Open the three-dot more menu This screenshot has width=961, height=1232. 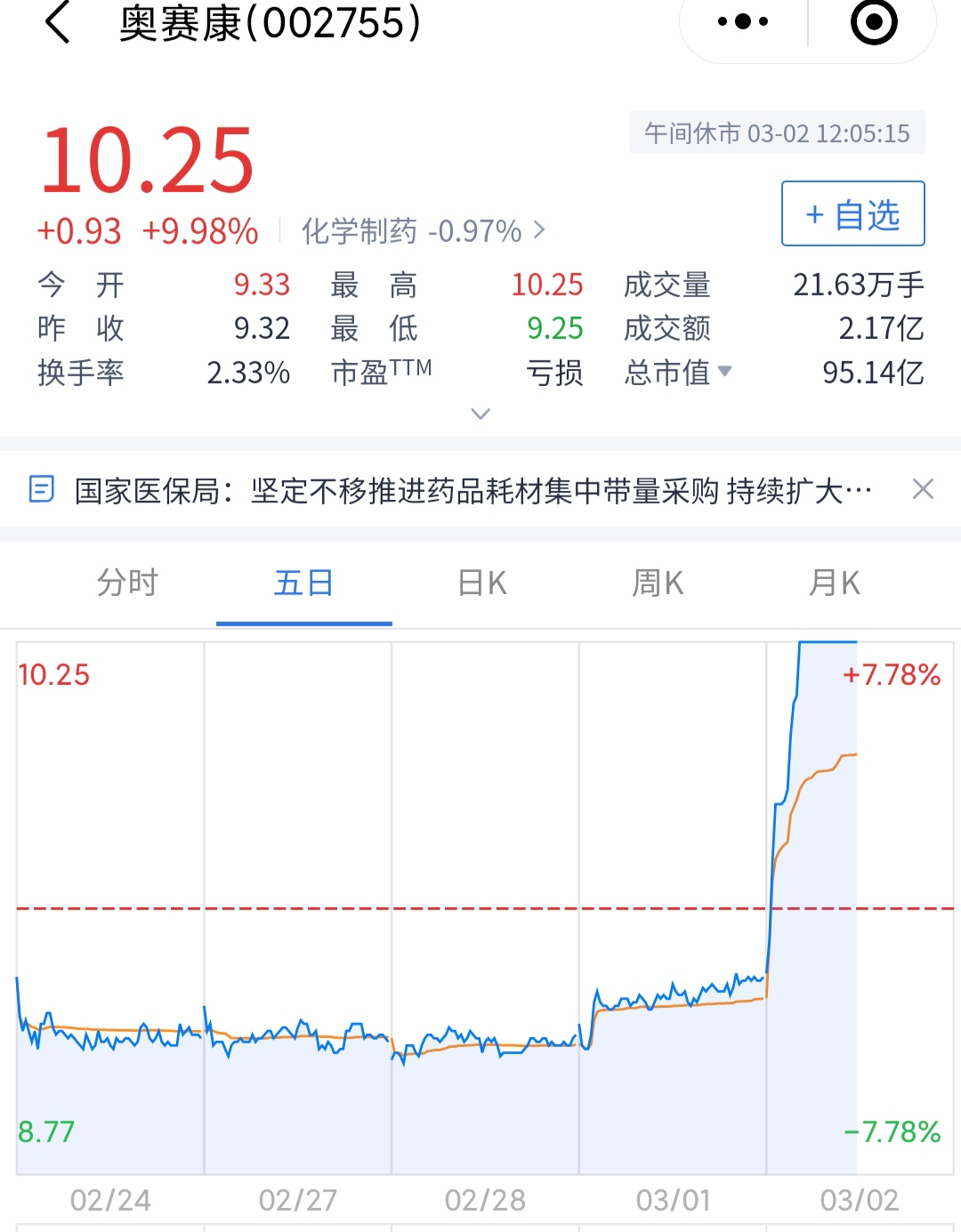point(743,22)
